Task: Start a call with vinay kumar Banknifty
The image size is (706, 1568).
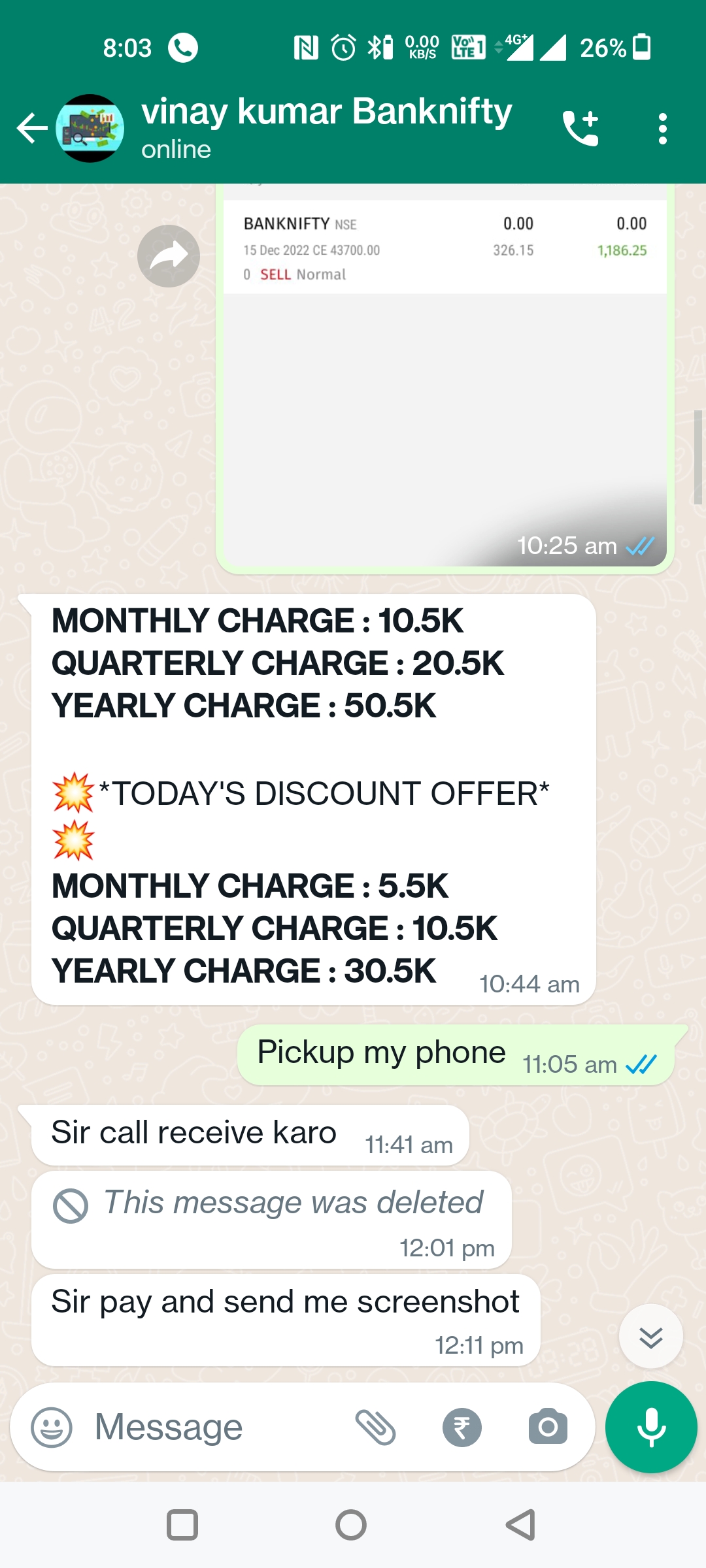Action: pyautogui.click(x=580, y=128)
